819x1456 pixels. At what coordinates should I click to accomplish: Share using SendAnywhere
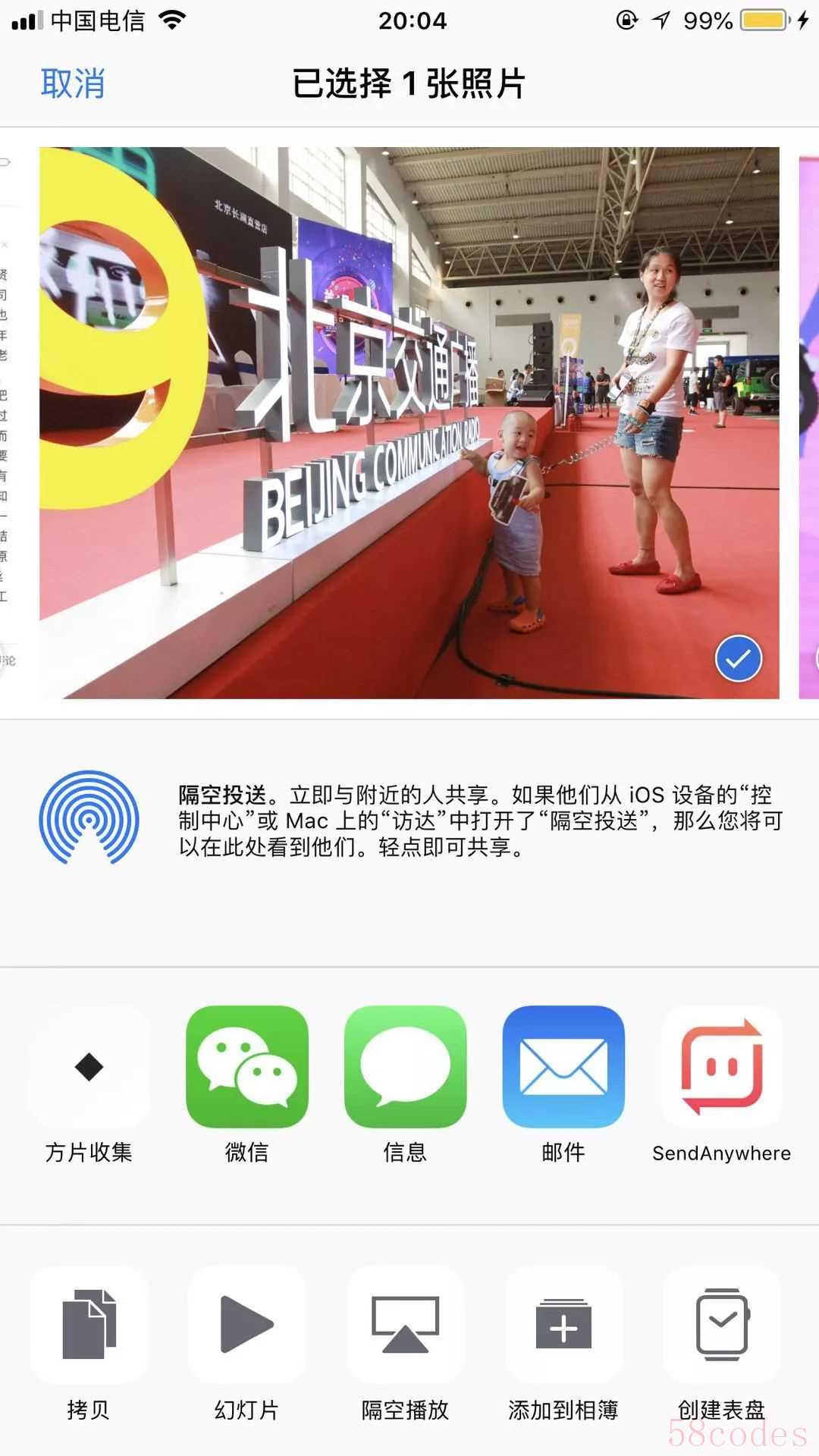(x=721, y=1066)
